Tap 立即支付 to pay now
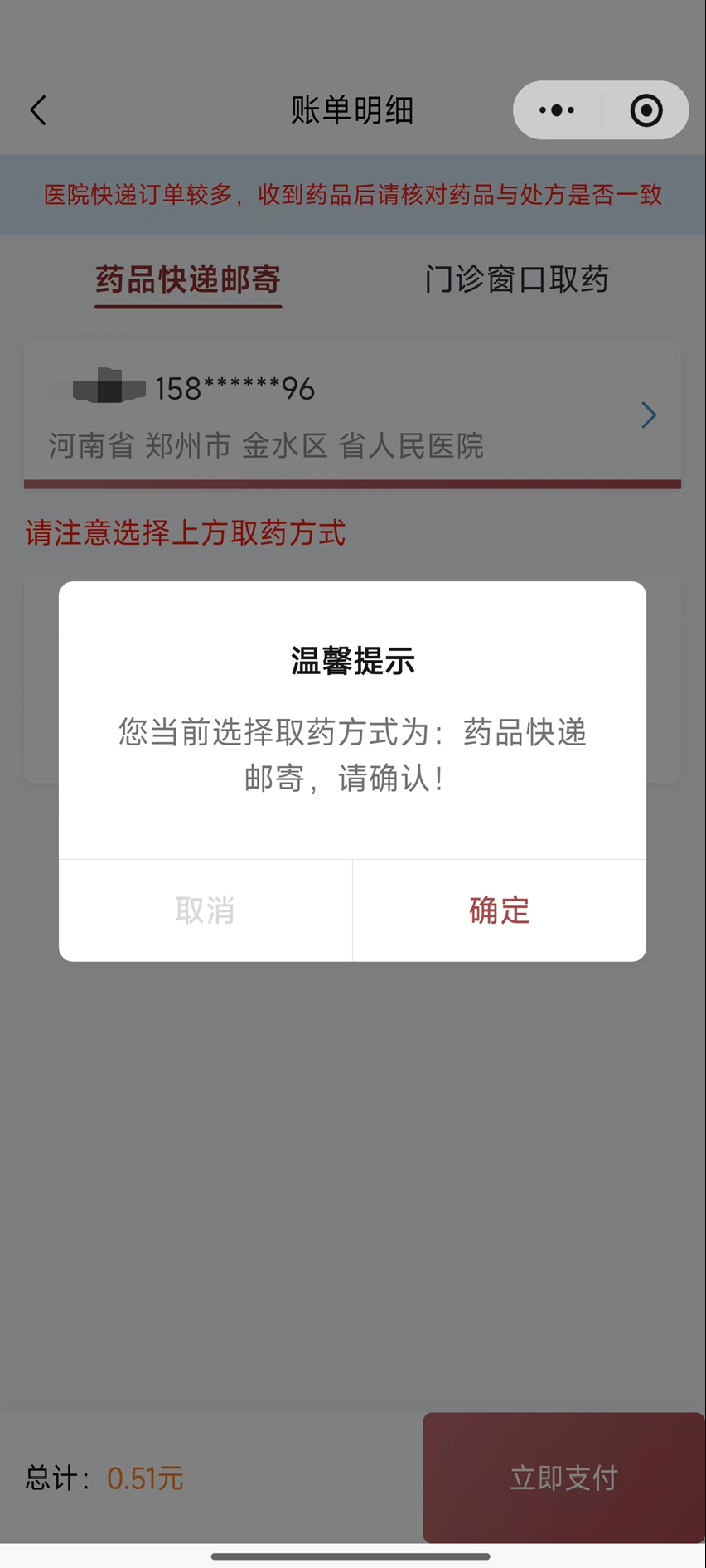This screenshot has width=706, height=1568. 563,1477
